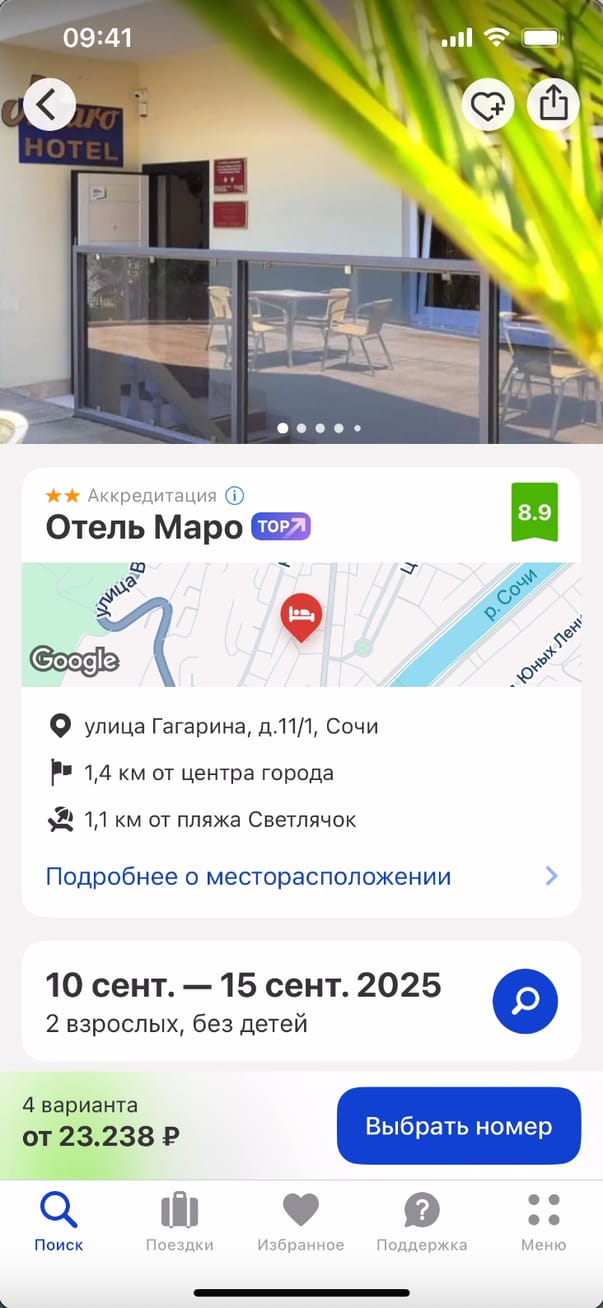Open the Избранное tab
Image resolution: width=603 pixels, height=1308 pixels.
click(x=300, y=1222)
